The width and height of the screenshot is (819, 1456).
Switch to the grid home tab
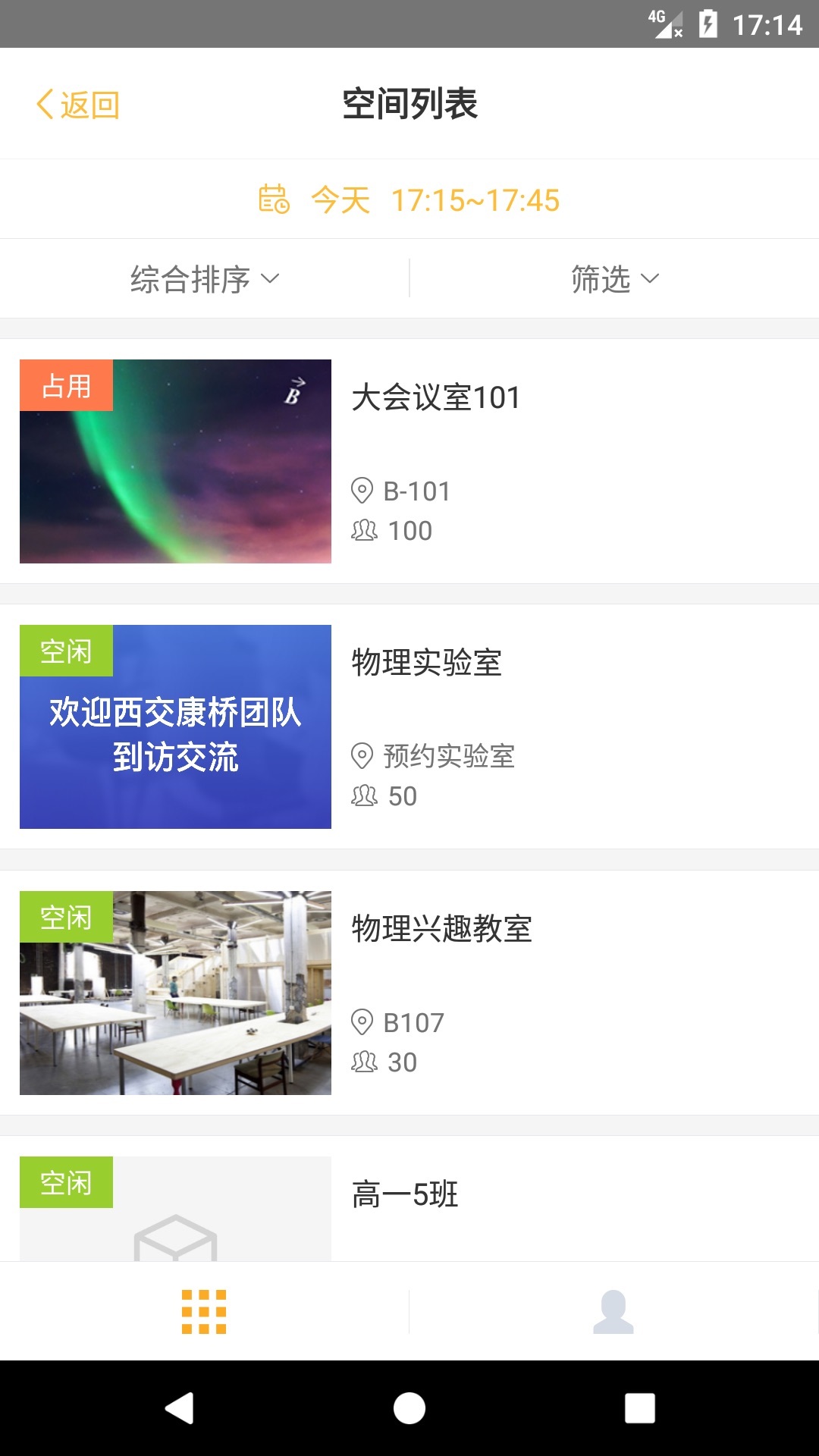tap(204, 1311)
